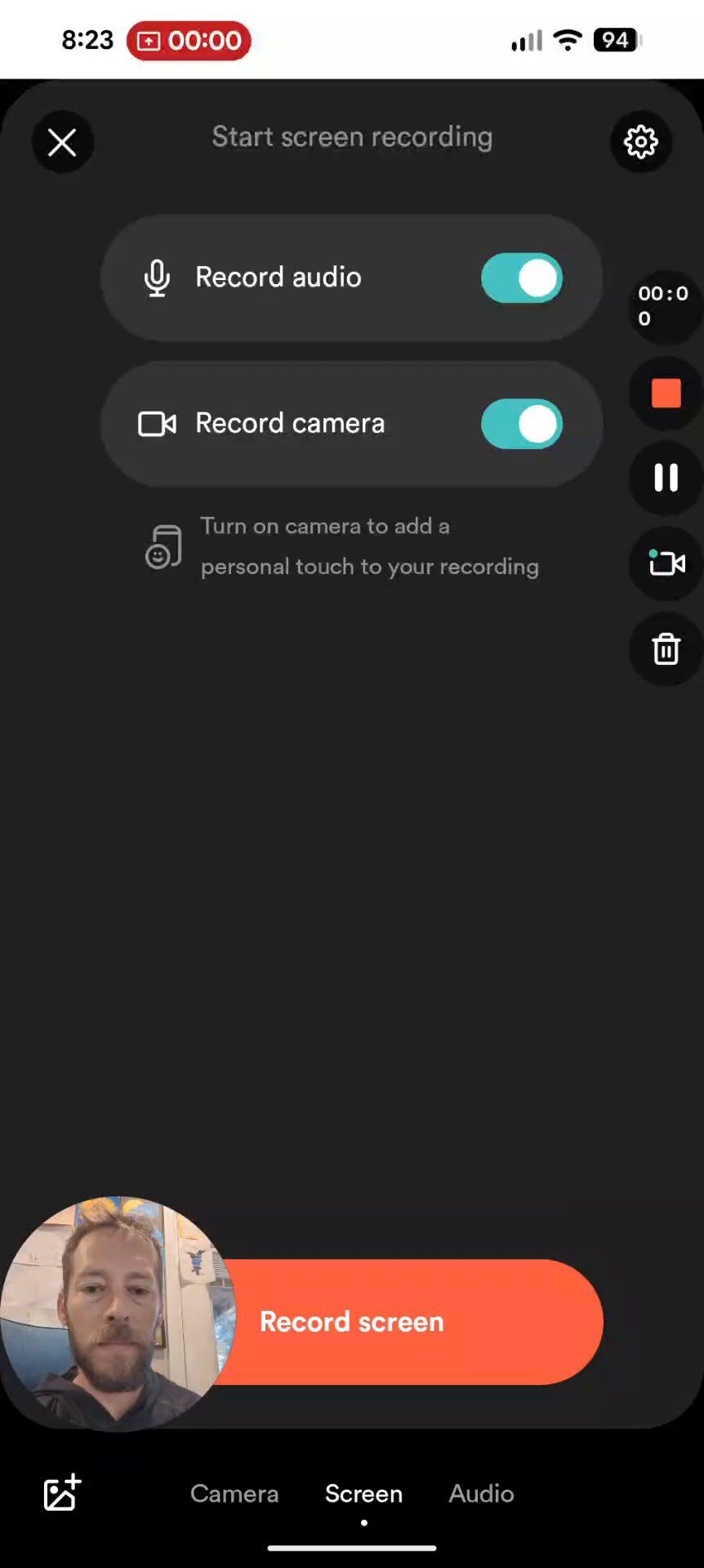Pause the recording
704x1568 pixels.
pyautogui.click(x=666, y=478)
